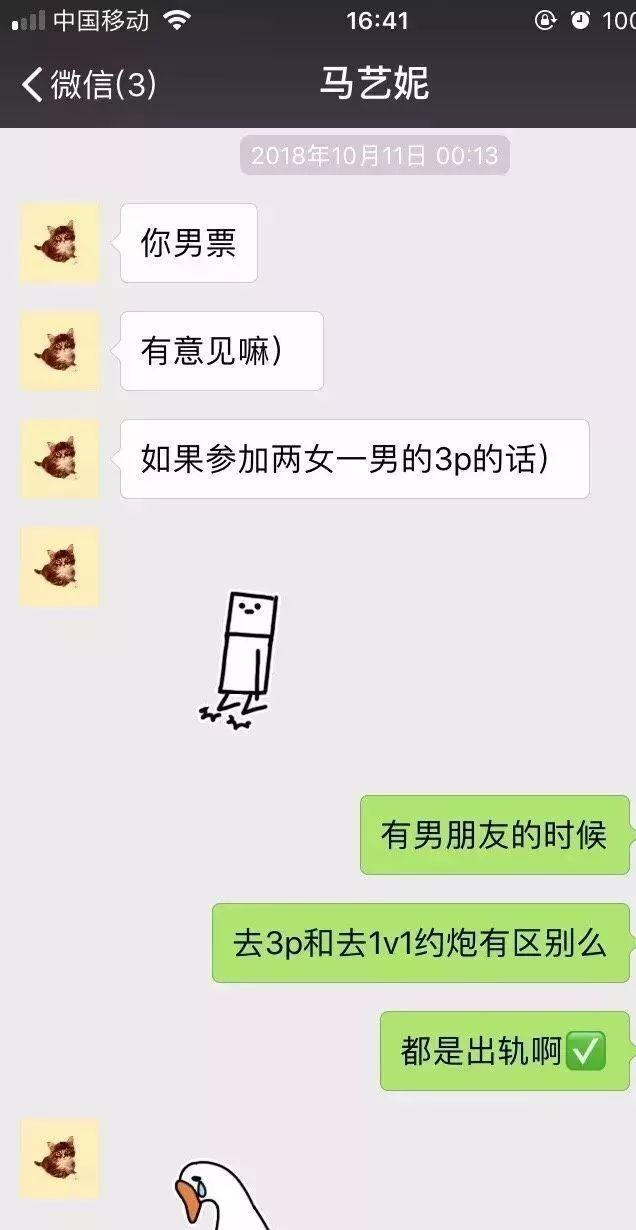Open the avatar beside the 有意见嘛 message
This screenshot has height=1230, width=636.
60,351
